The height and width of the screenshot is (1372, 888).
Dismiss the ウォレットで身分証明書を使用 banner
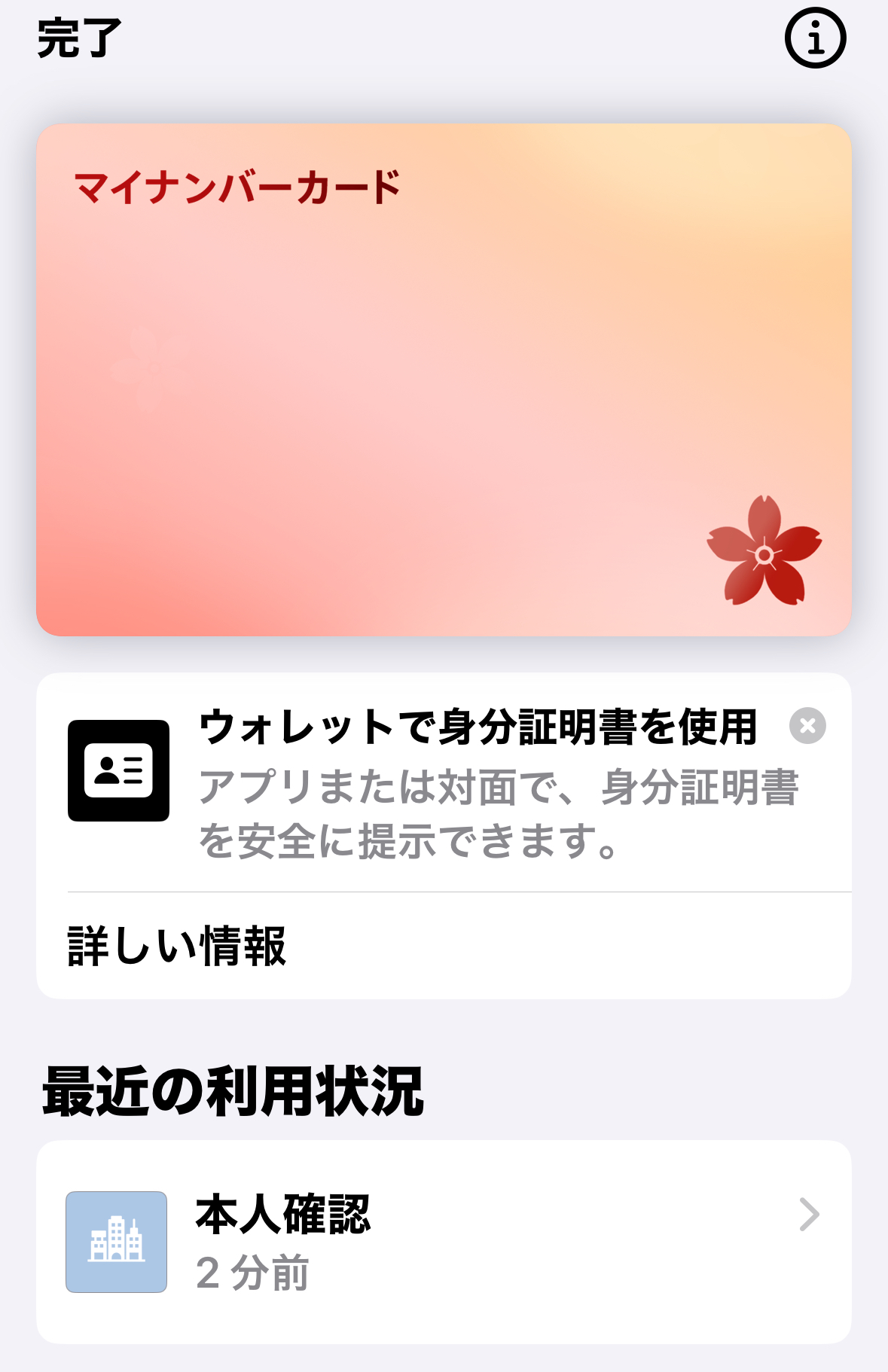tap(807, 726)
